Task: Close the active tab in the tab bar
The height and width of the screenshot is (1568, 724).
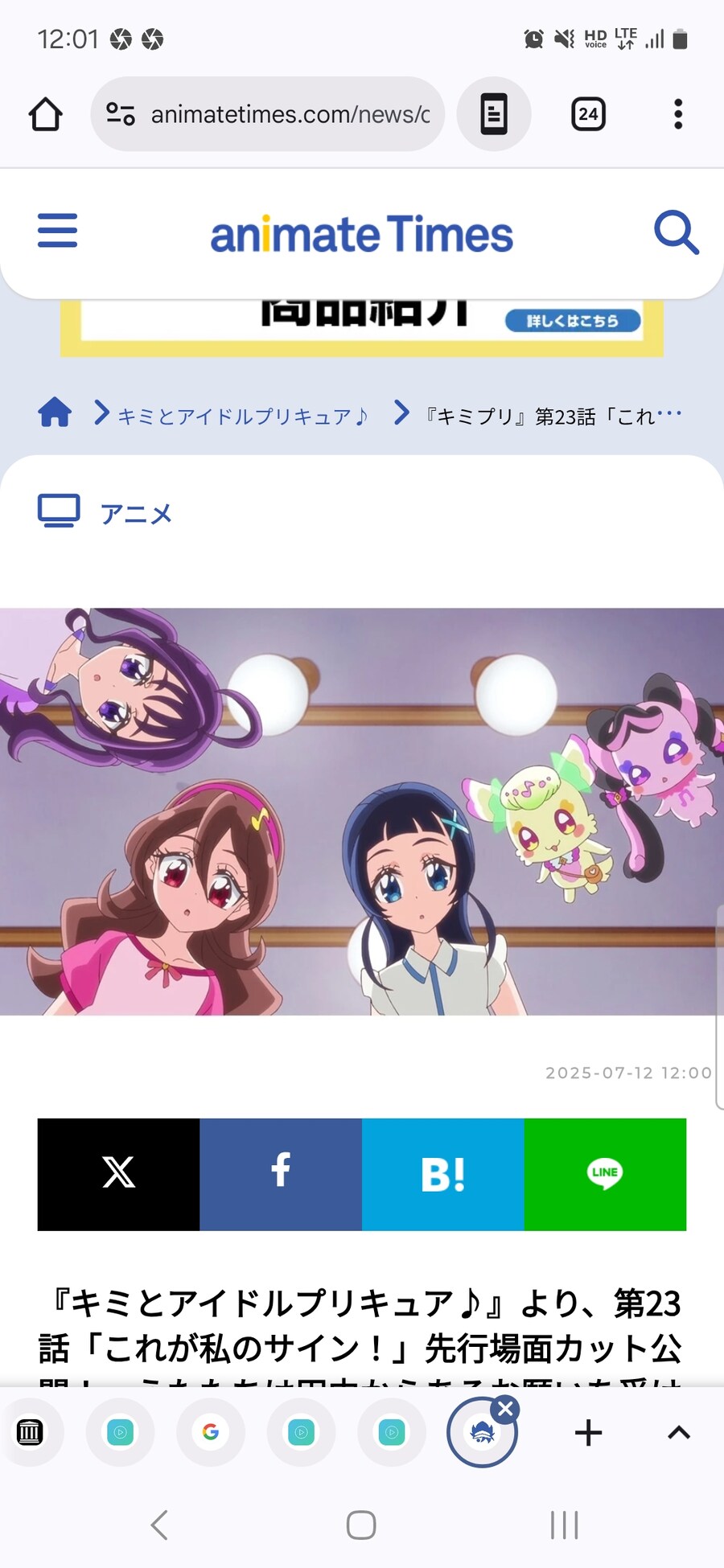Action: point(506,1409)
